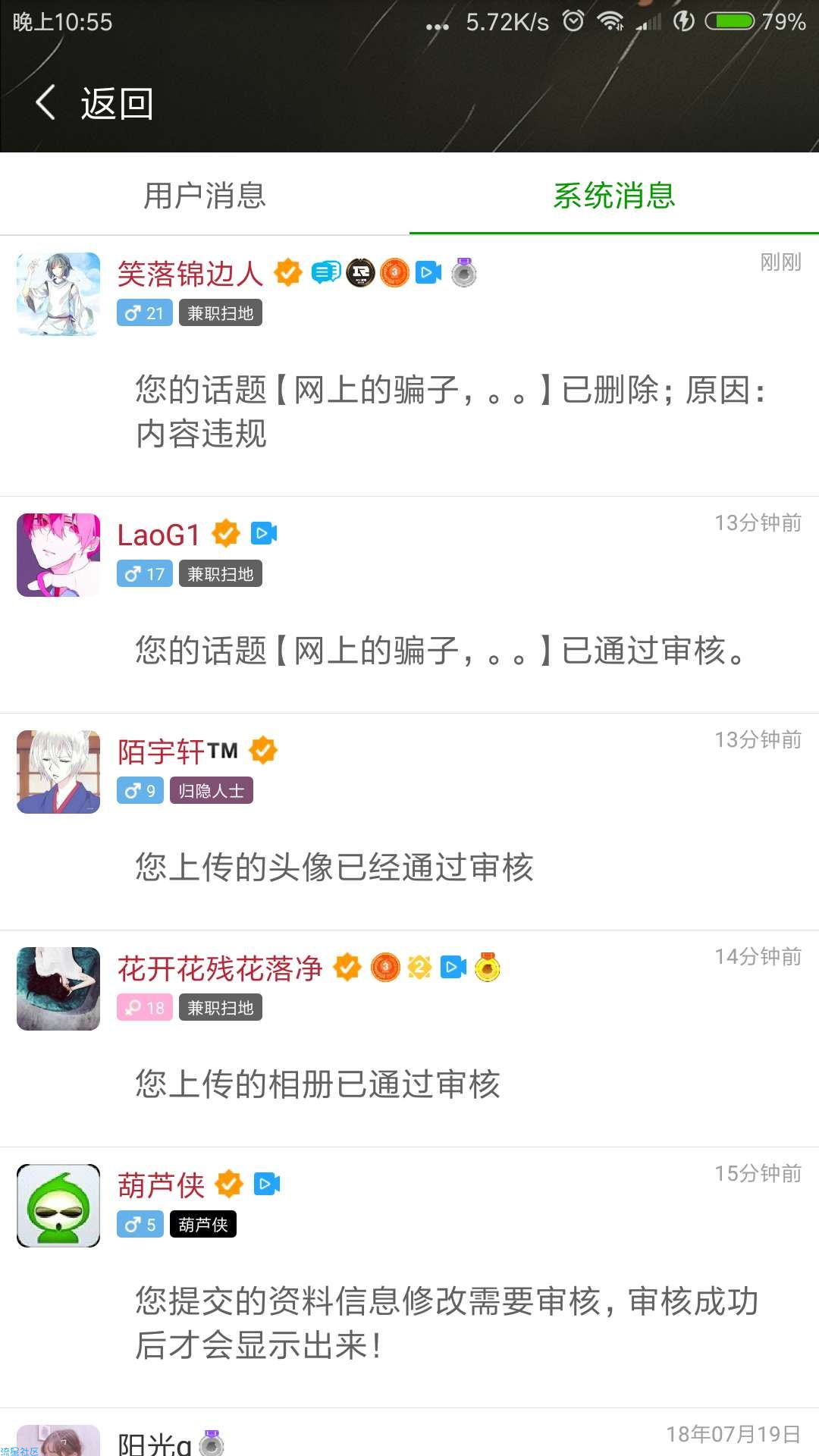The image size is (819, 1456).
Task: Tap the 返回 back button
Action: coord(95,103)
